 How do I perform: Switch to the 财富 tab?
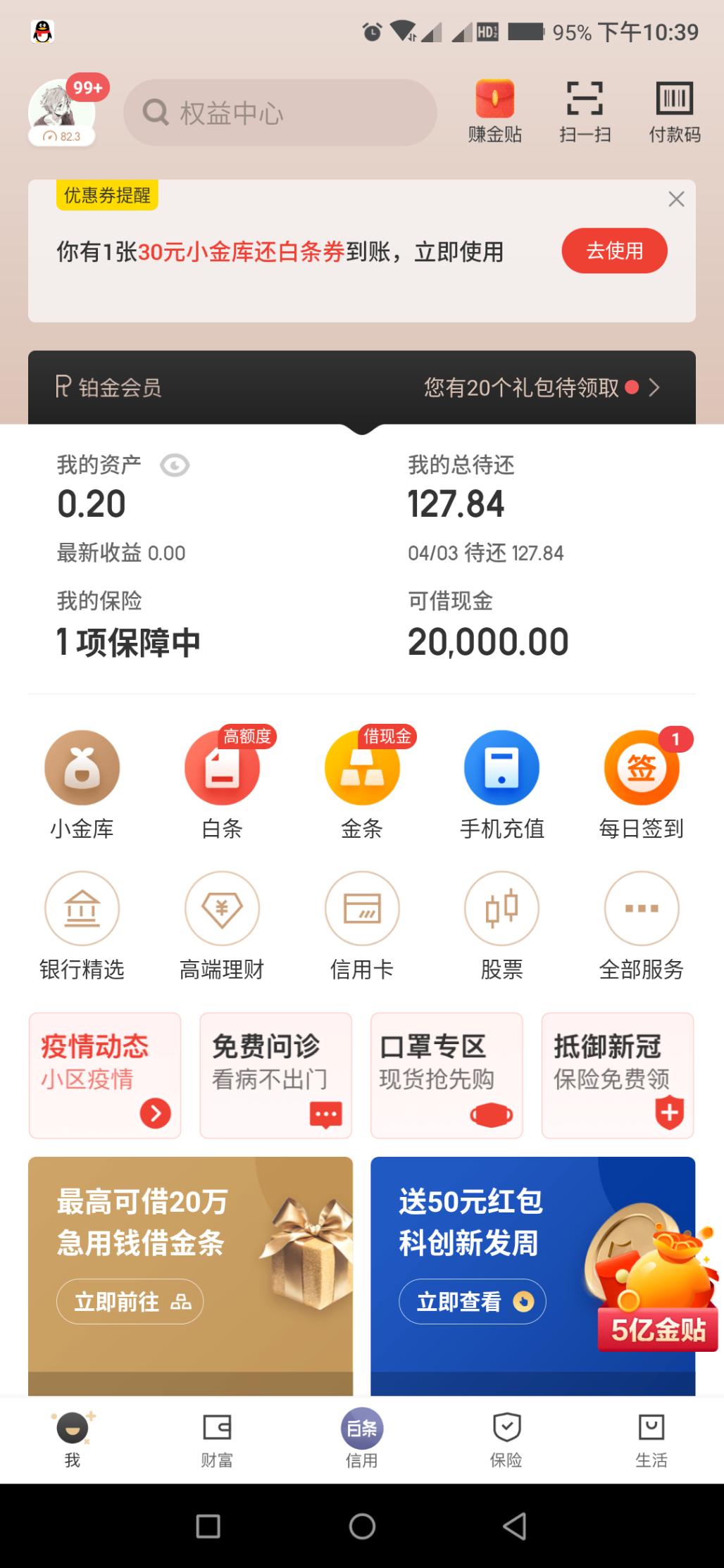pyautogui.click(x=217, y=1441)
